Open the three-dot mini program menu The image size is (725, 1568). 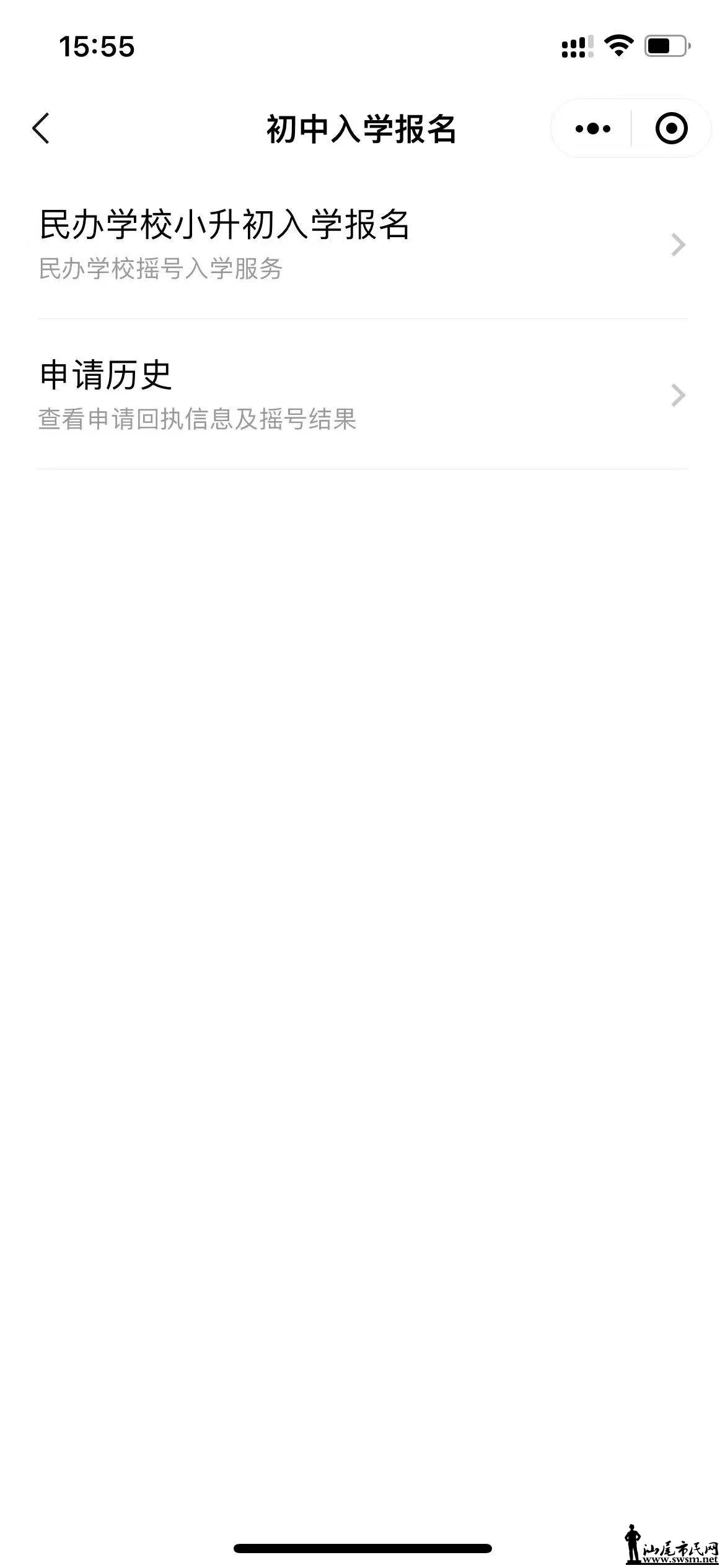592,129
